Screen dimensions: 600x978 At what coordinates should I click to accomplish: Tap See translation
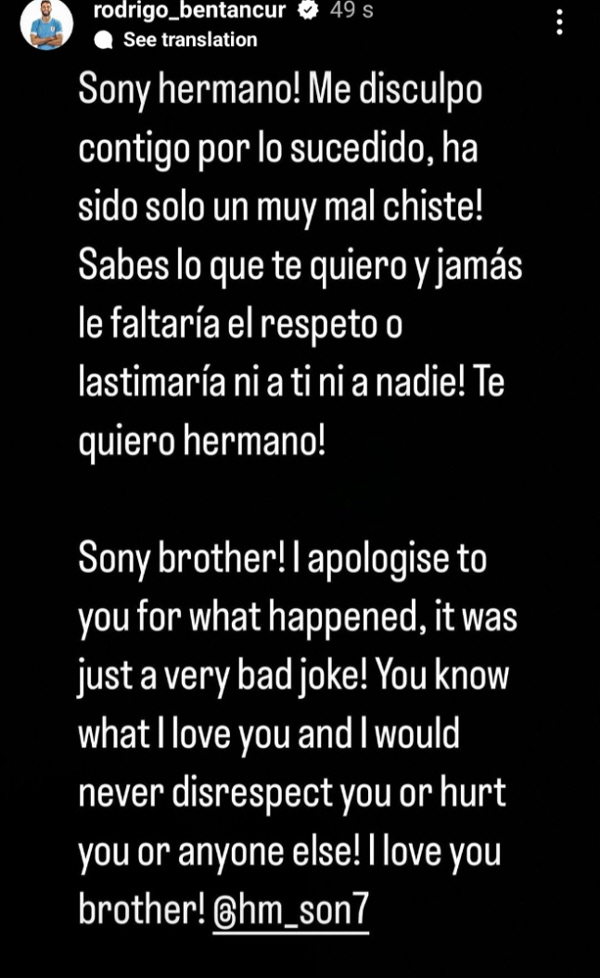189,40
